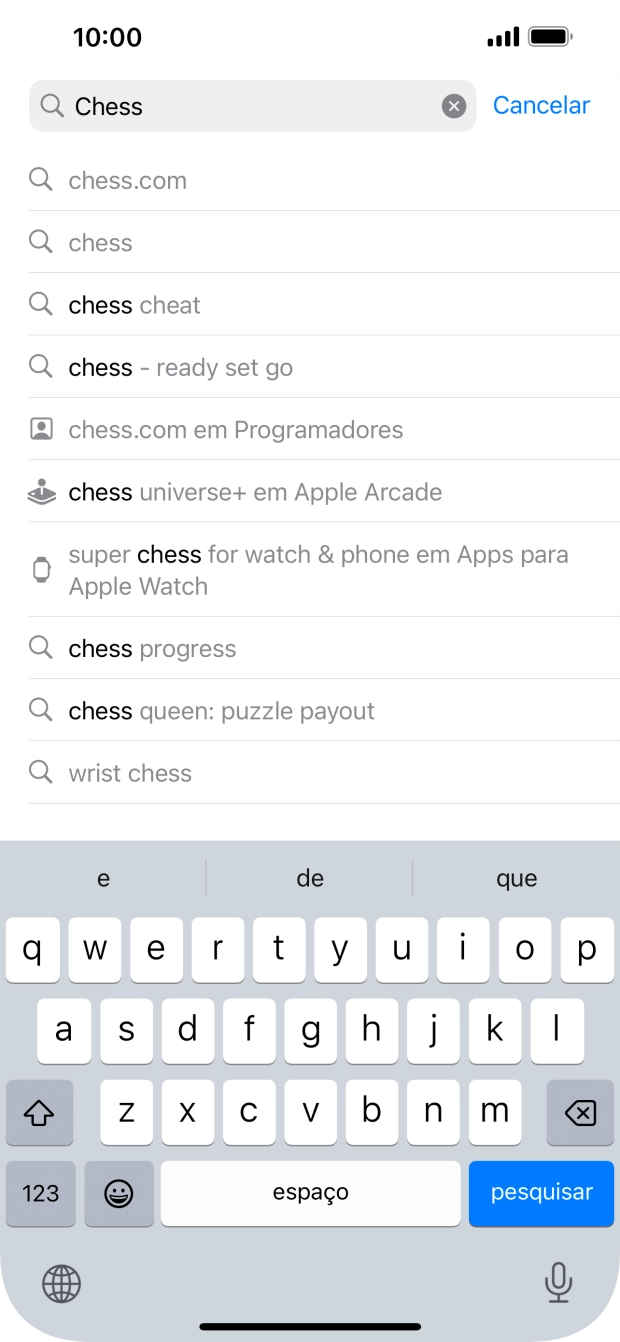Screen dimensions: 620x1342
Task: Switch keyboard to the 123 numbers layout
Action: click(41, 1193)
